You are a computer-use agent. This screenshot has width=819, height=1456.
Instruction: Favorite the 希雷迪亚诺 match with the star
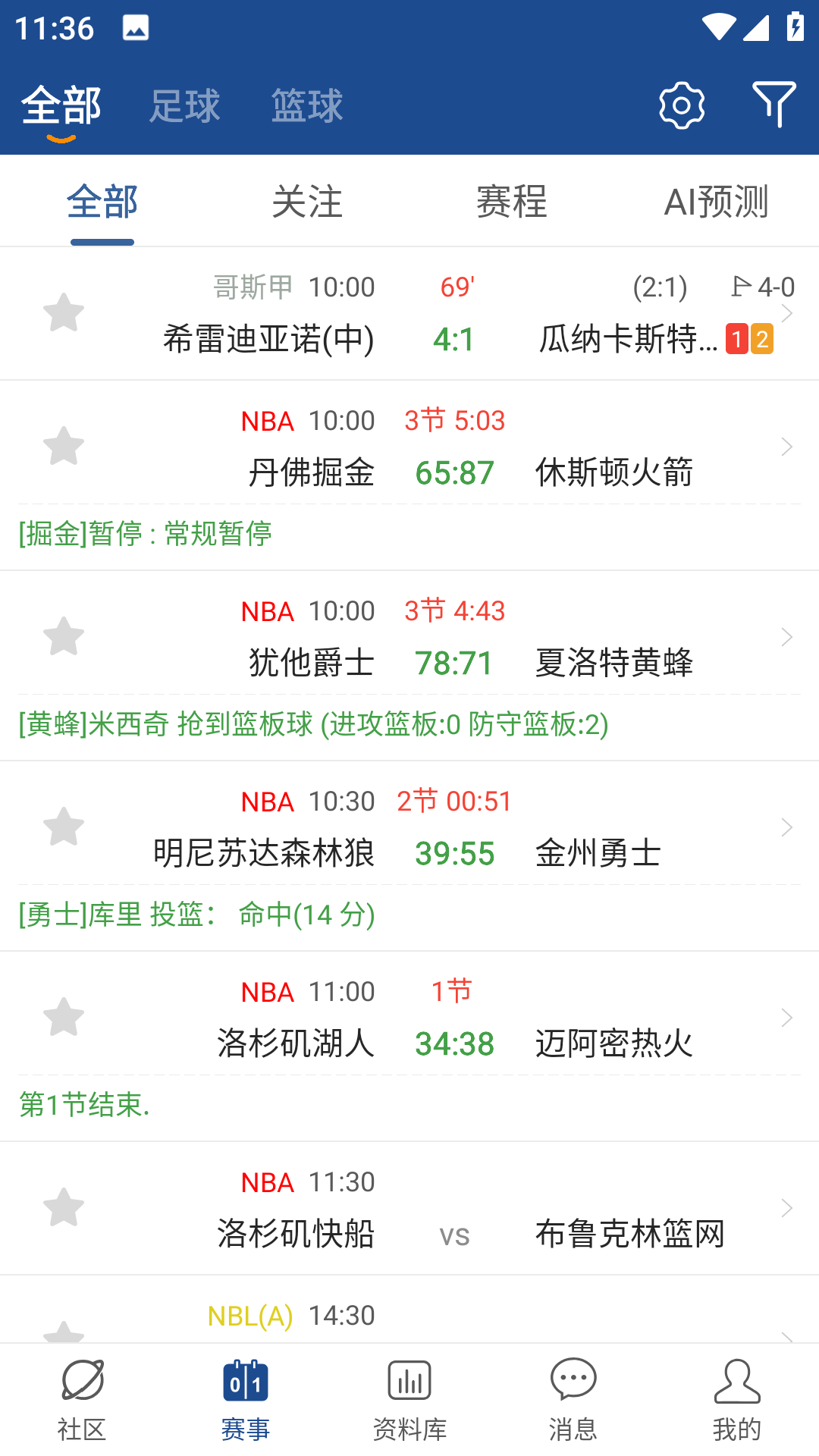point(64,312)
